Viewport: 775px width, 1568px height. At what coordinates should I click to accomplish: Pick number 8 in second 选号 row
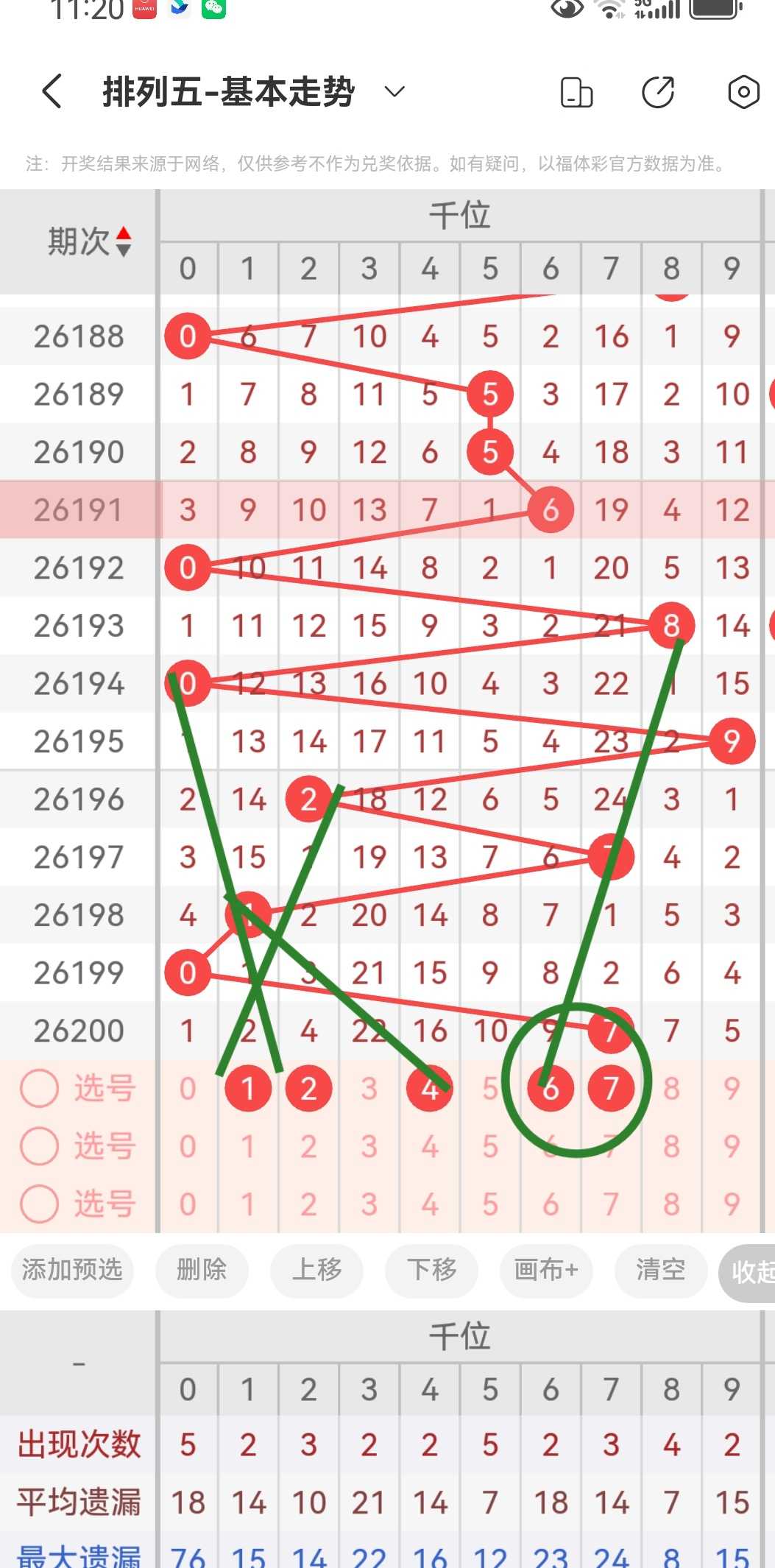[x=671, y=1146]
